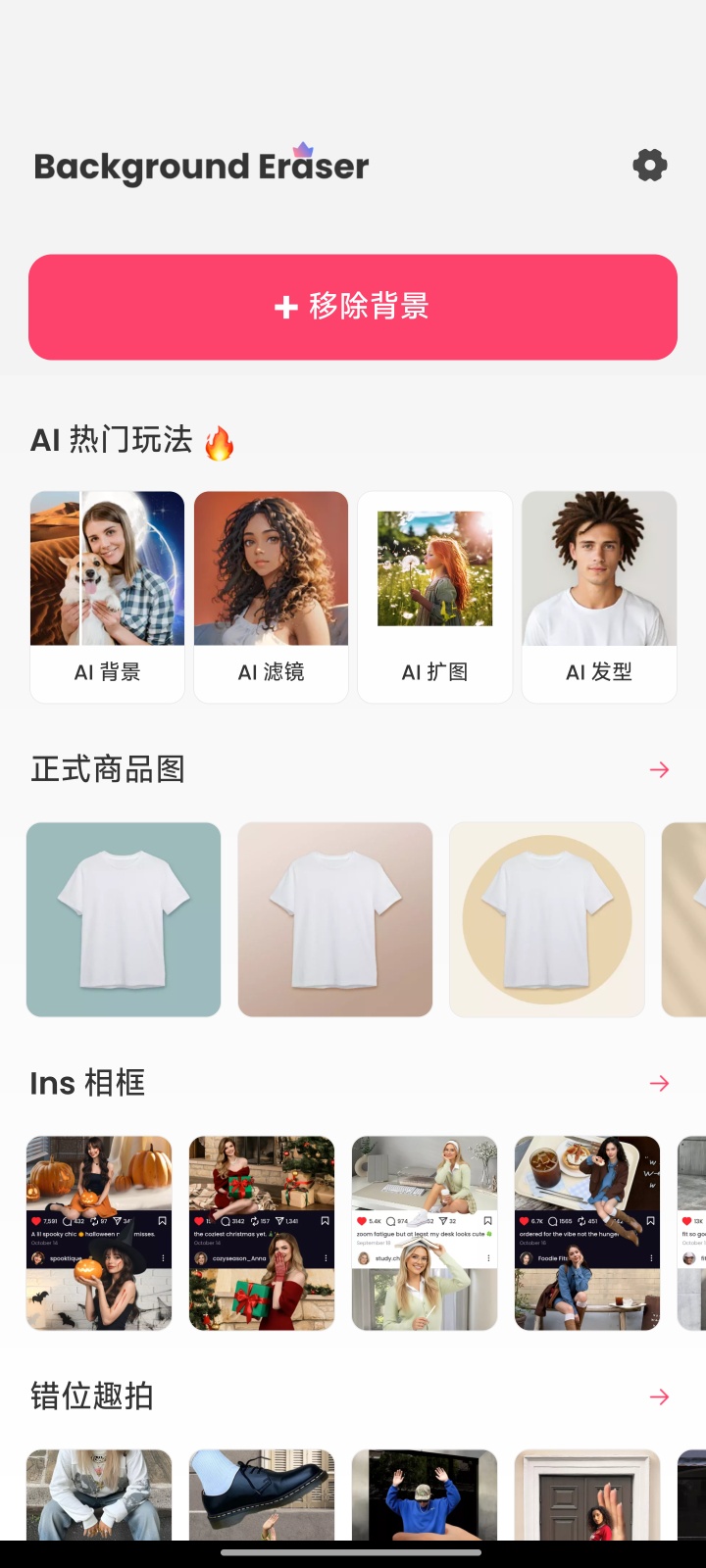Select the AI 滤镜 feature card
Image resolution: width=706 pixels, height=1568 pixels.
point(272,597)
